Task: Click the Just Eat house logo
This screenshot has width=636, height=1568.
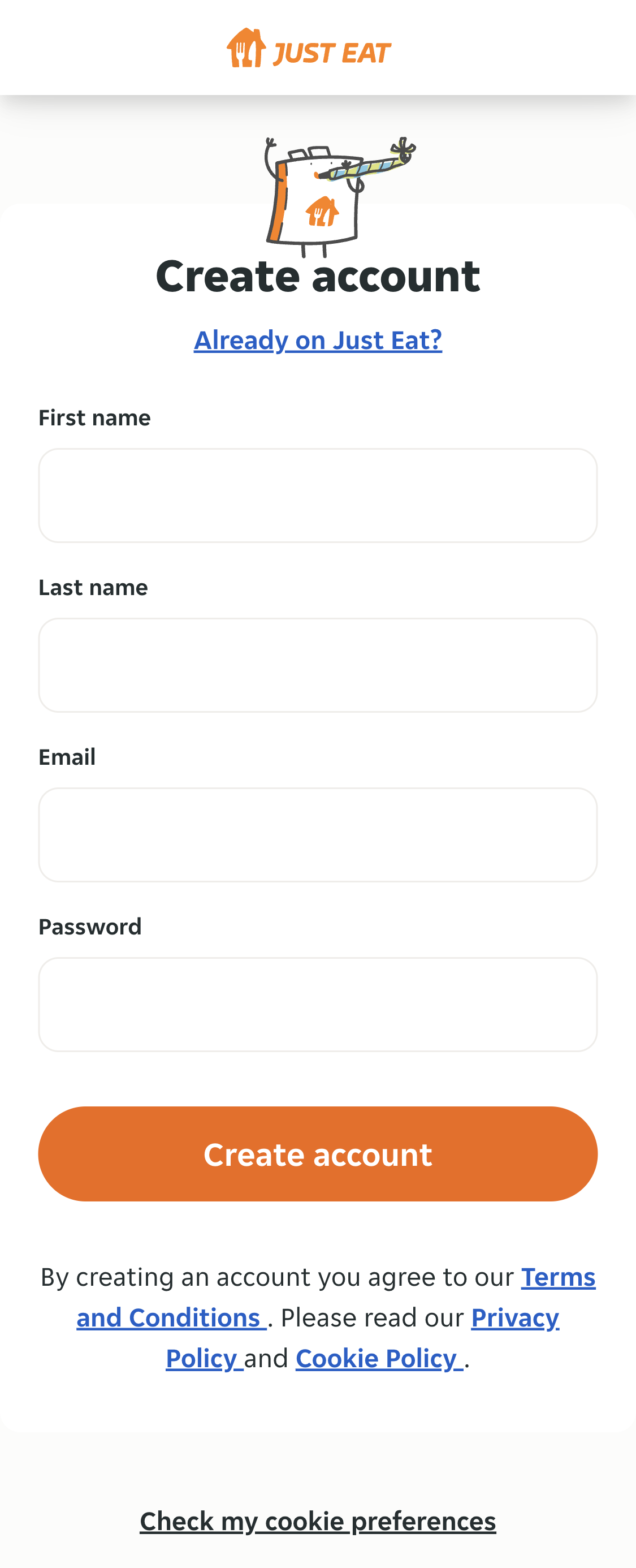Action: [246, 50]
